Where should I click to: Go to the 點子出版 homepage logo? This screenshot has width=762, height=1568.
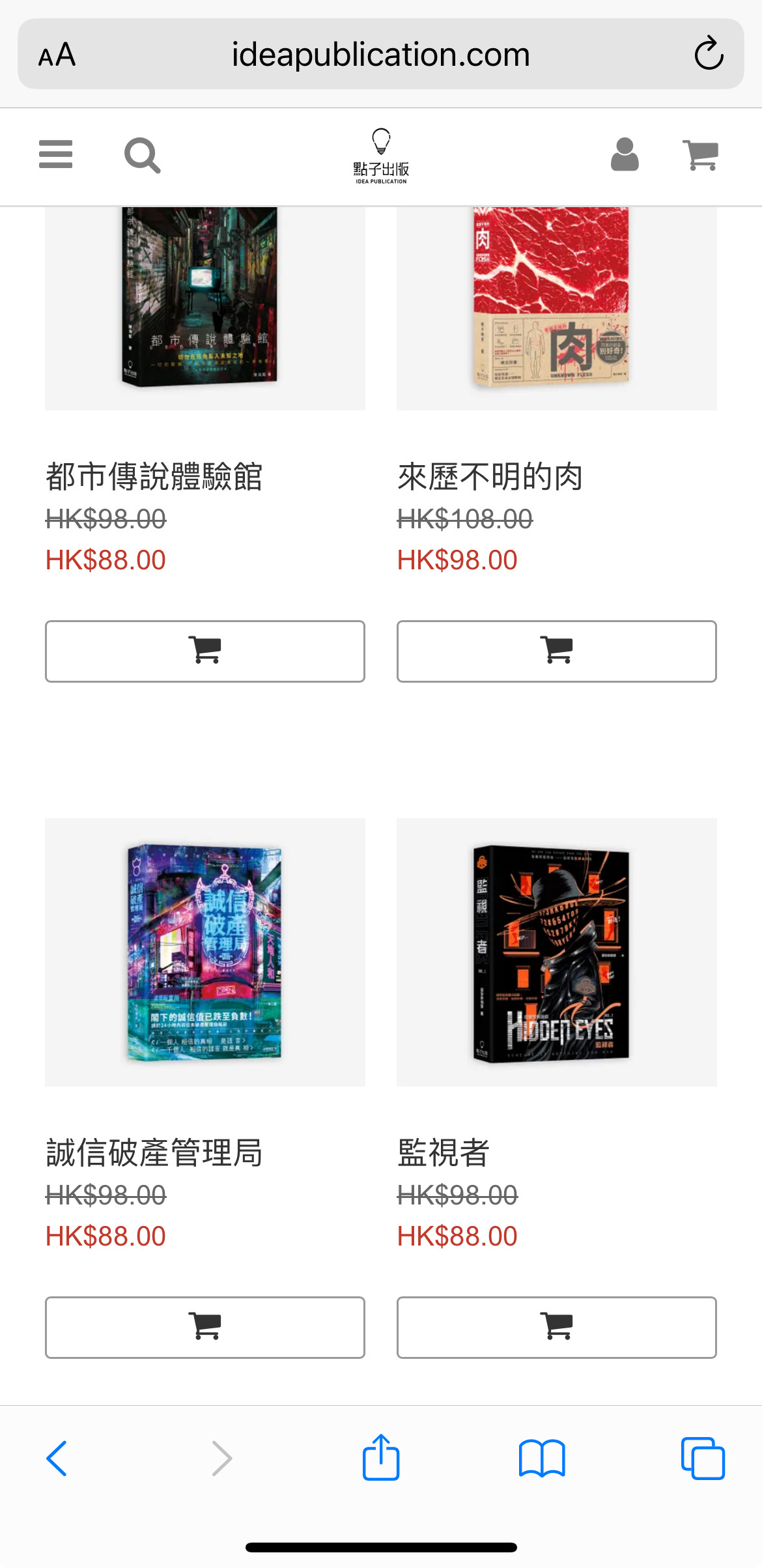coord(381,156)
